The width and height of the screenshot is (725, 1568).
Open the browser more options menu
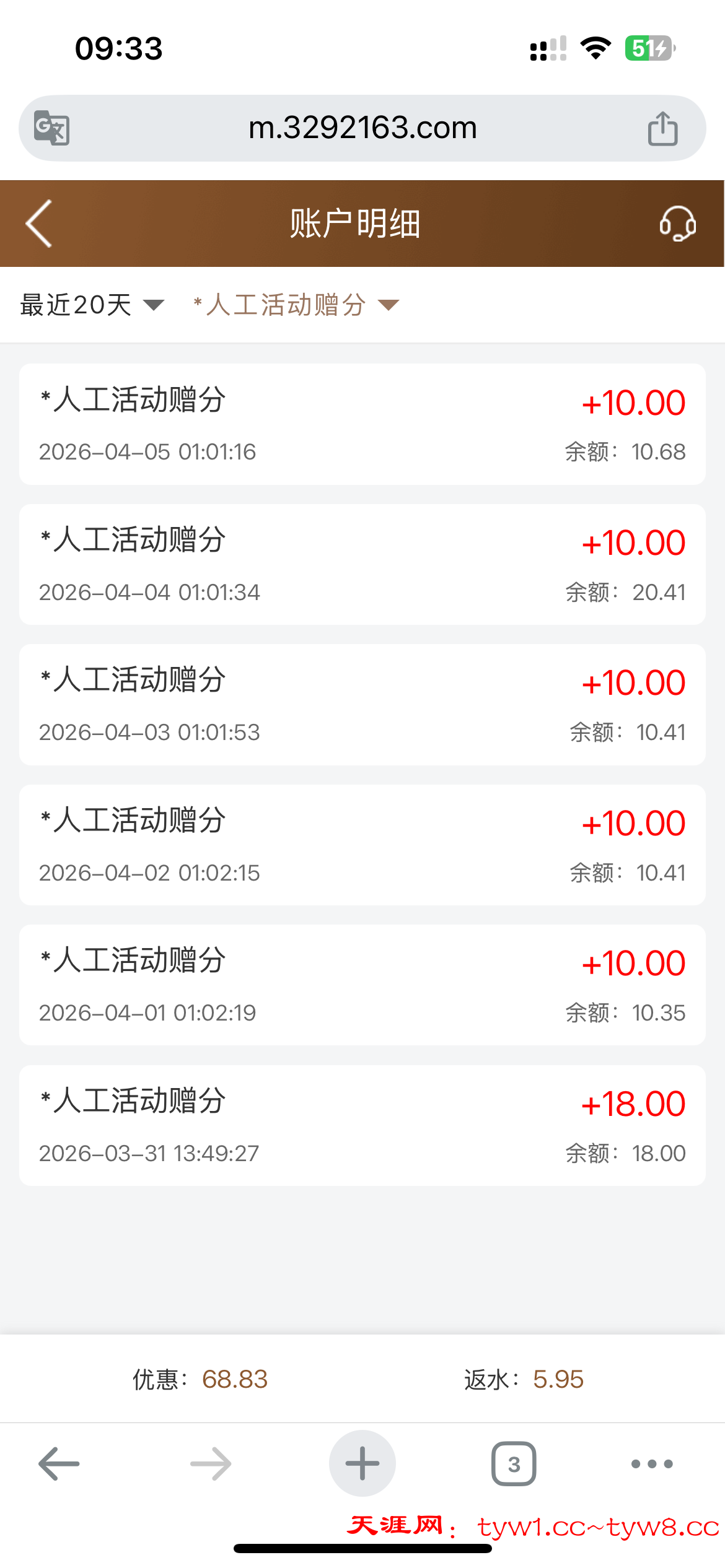click(652, 1464)
